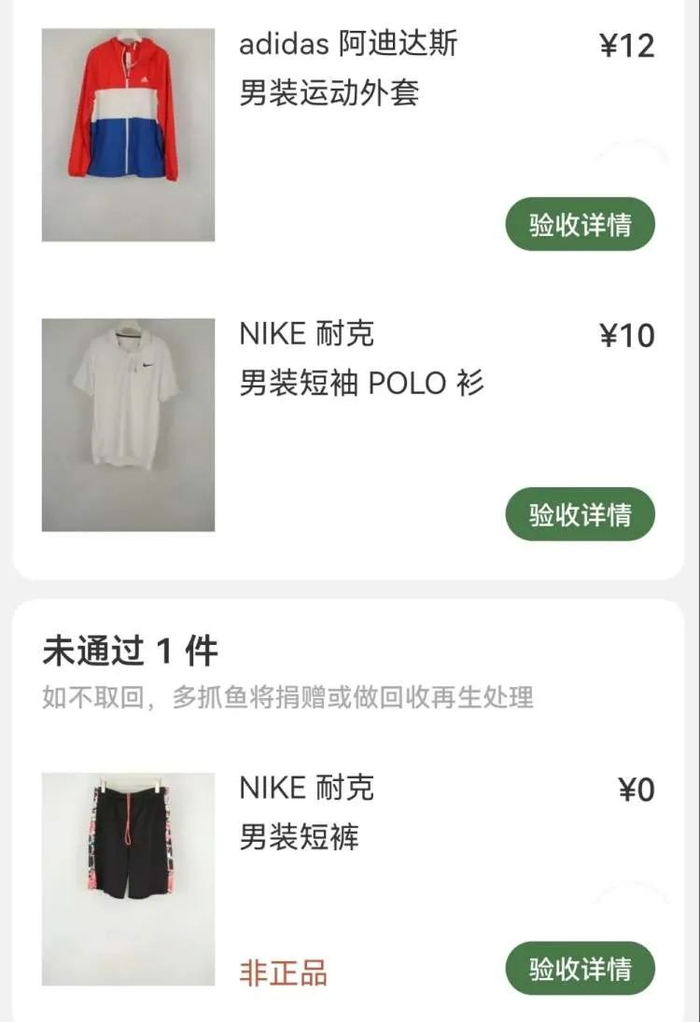Image resolution: width=700 pixels, height=1022 pixels.
Task: View 验收详情 for the NIKE 男装短袖 POLO 衫
Action: tap(580, 515)
